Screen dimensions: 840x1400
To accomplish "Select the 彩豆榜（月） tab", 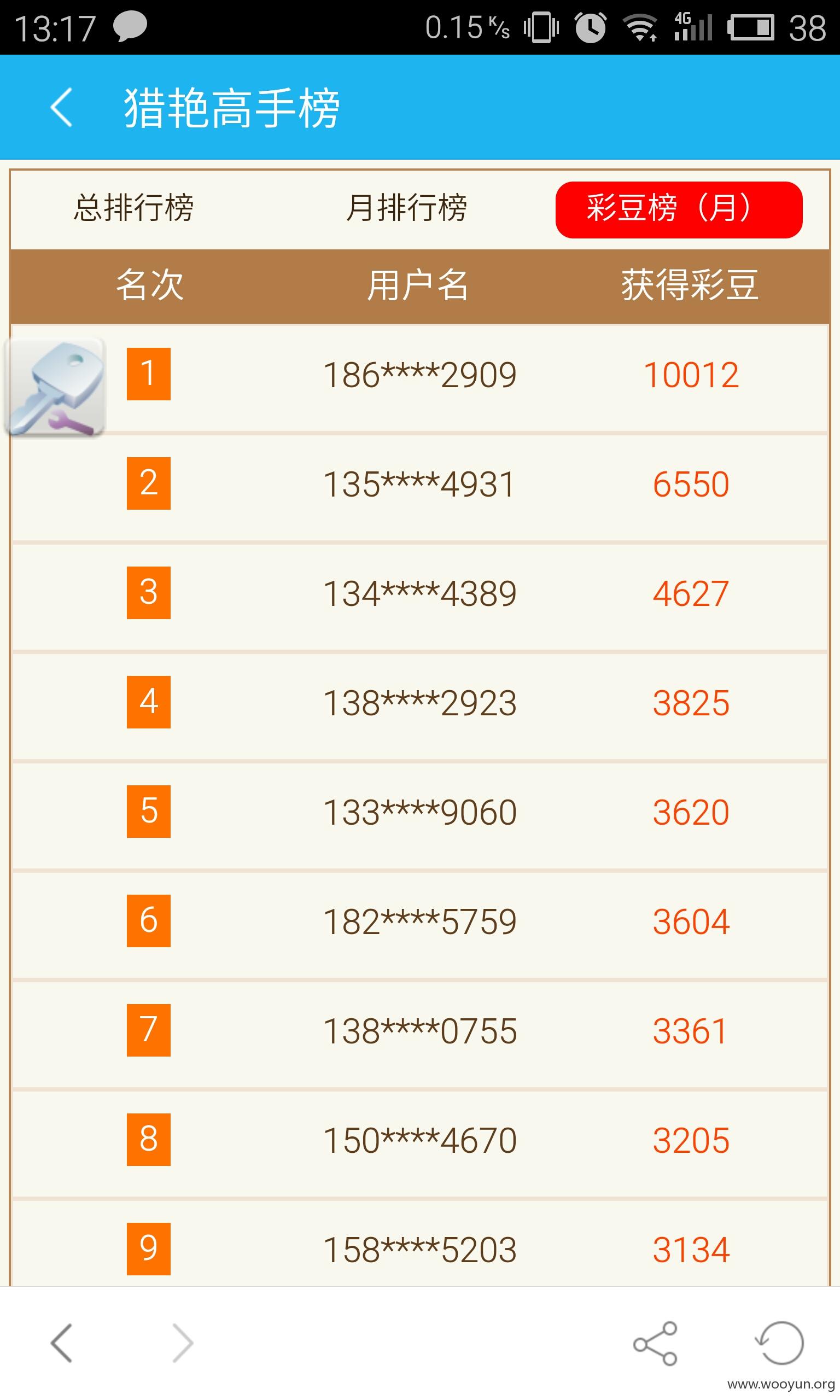I will (679, 210).
